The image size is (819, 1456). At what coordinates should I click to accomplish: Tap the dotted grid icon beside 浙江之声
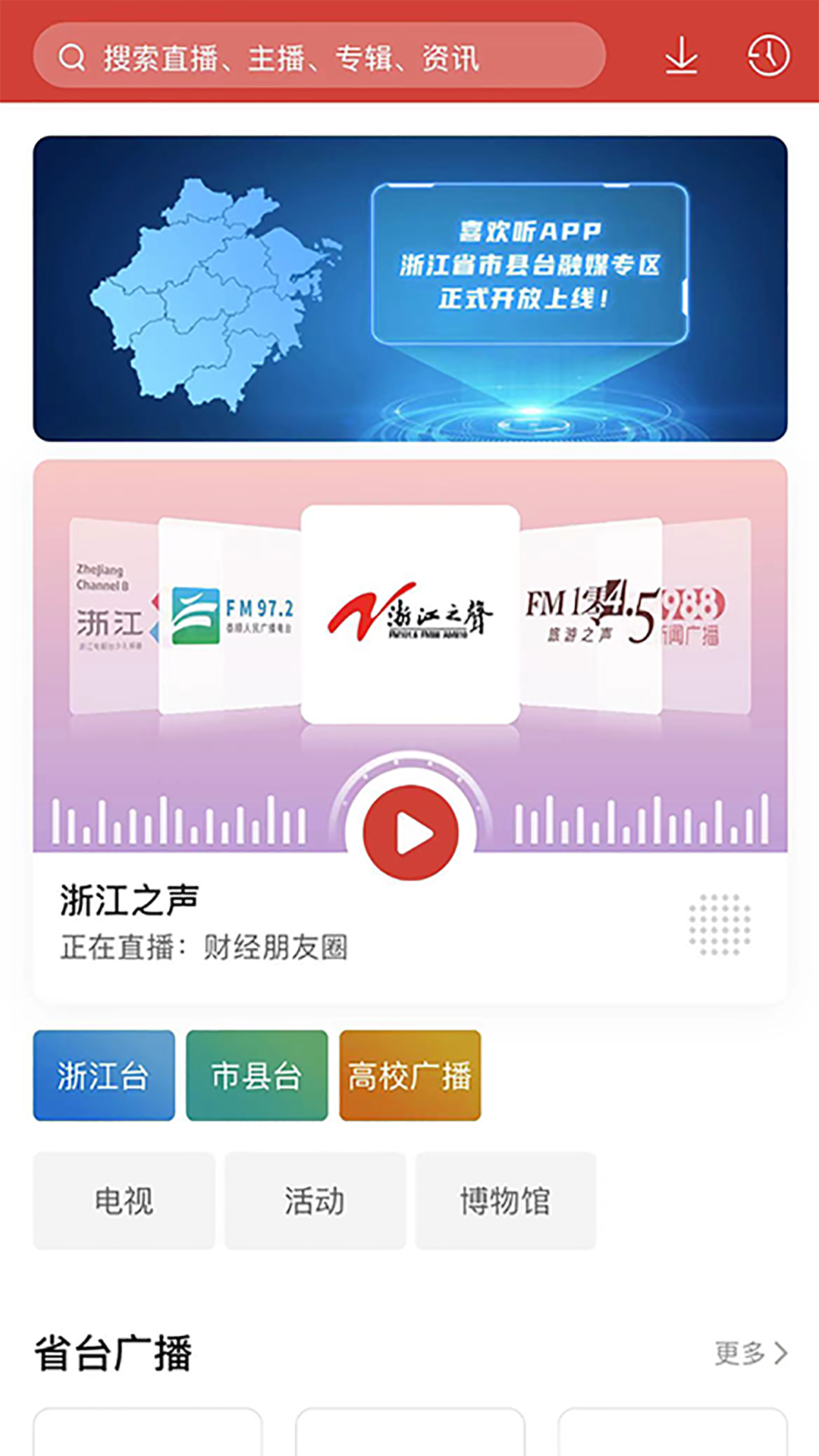[x=720, y=924]
